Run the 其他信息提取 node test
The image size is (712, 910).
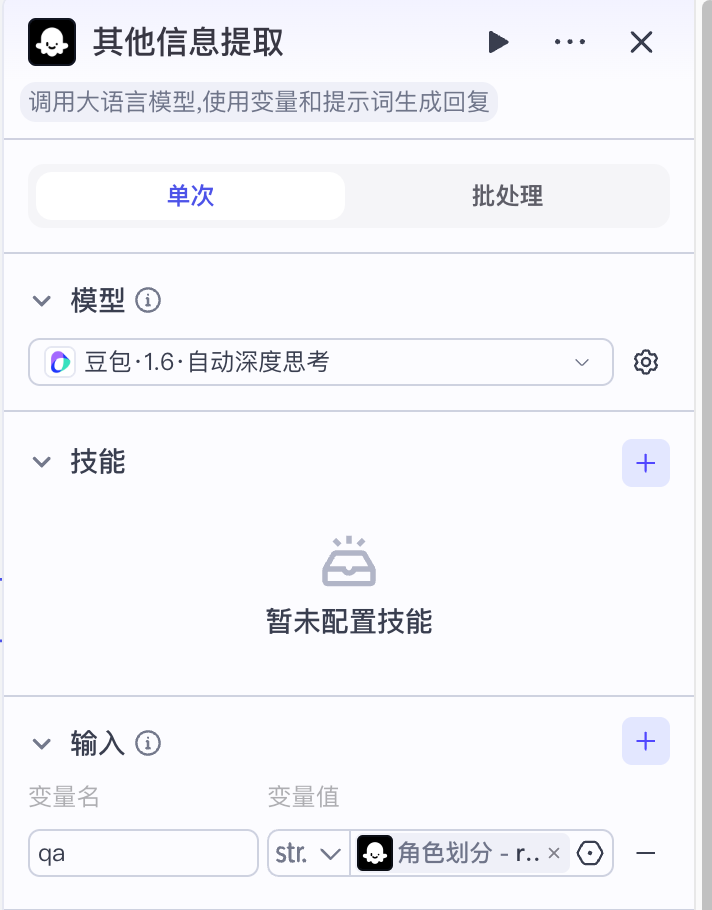(498, 42)
